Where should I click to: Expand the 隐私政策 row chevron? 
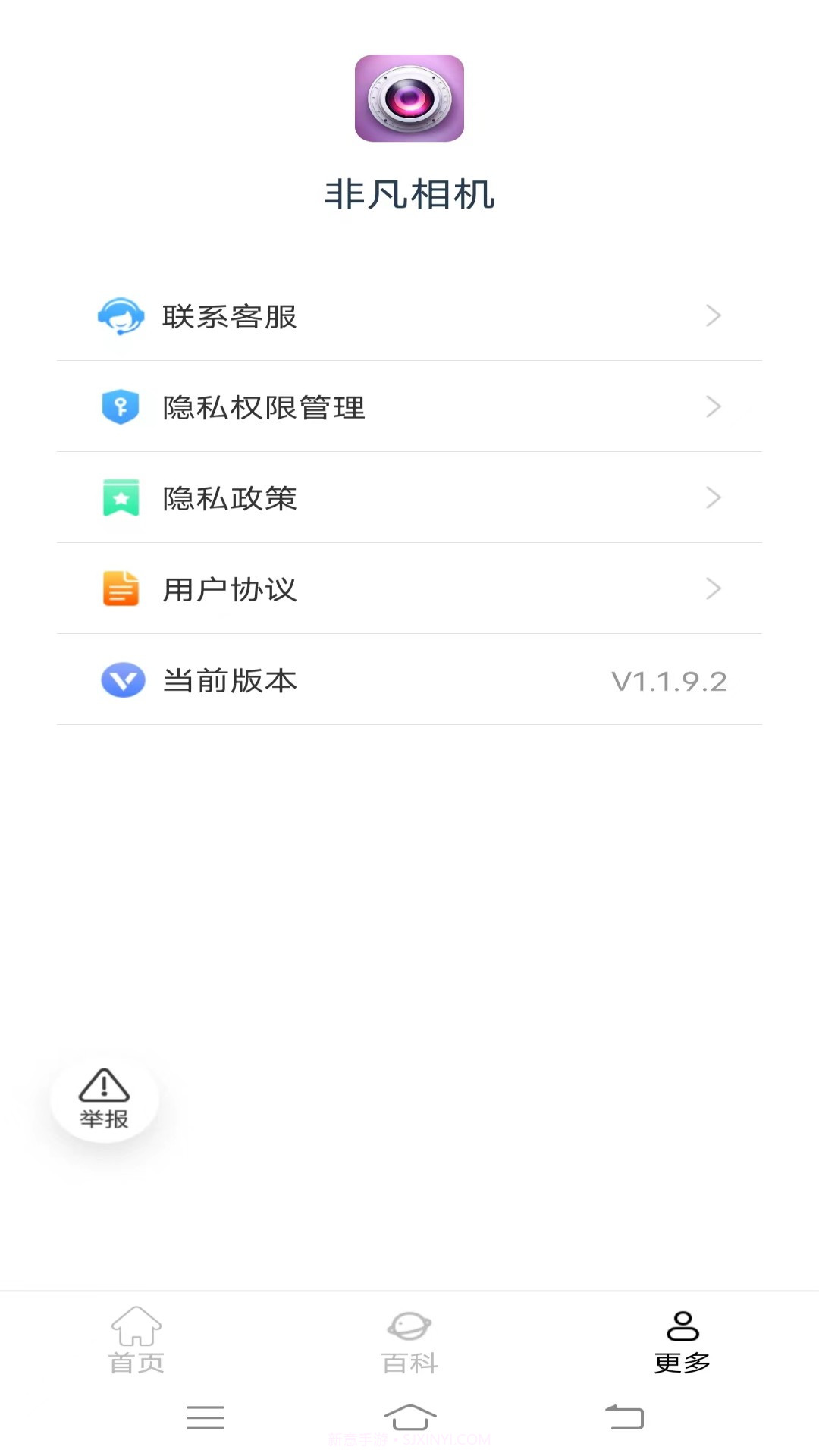(x=713, y=498)
